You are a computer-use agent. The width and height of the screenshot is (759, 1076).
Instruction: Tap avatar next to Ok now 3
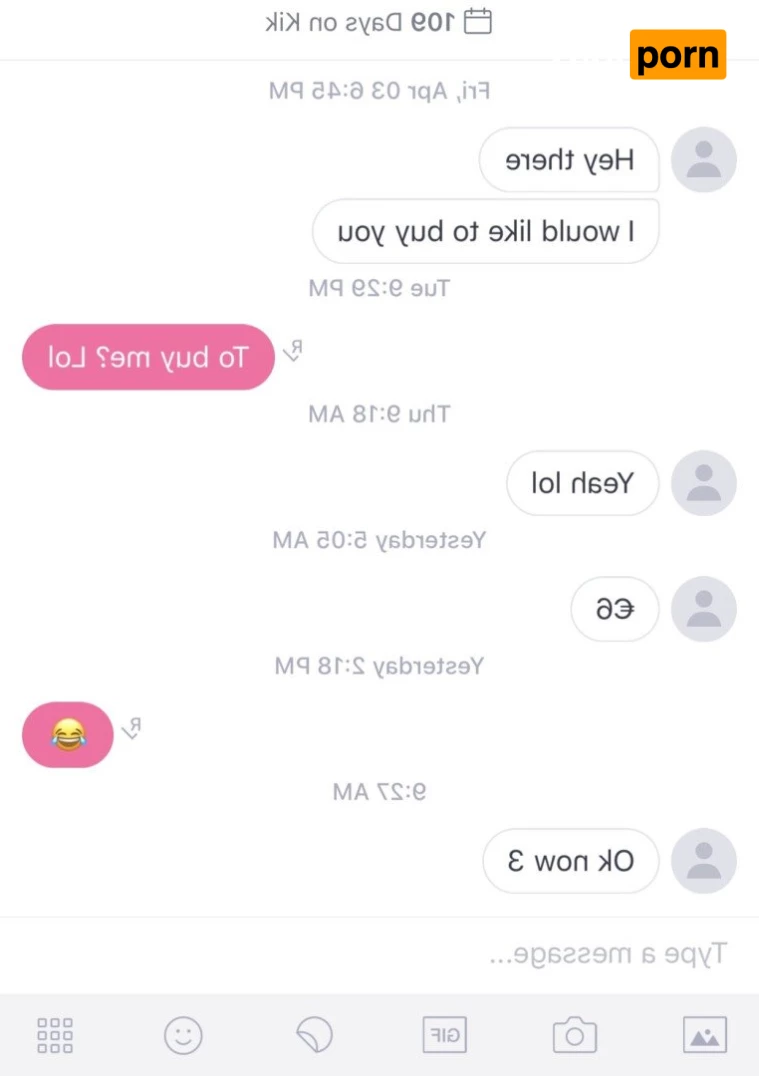tap(703, 860)
